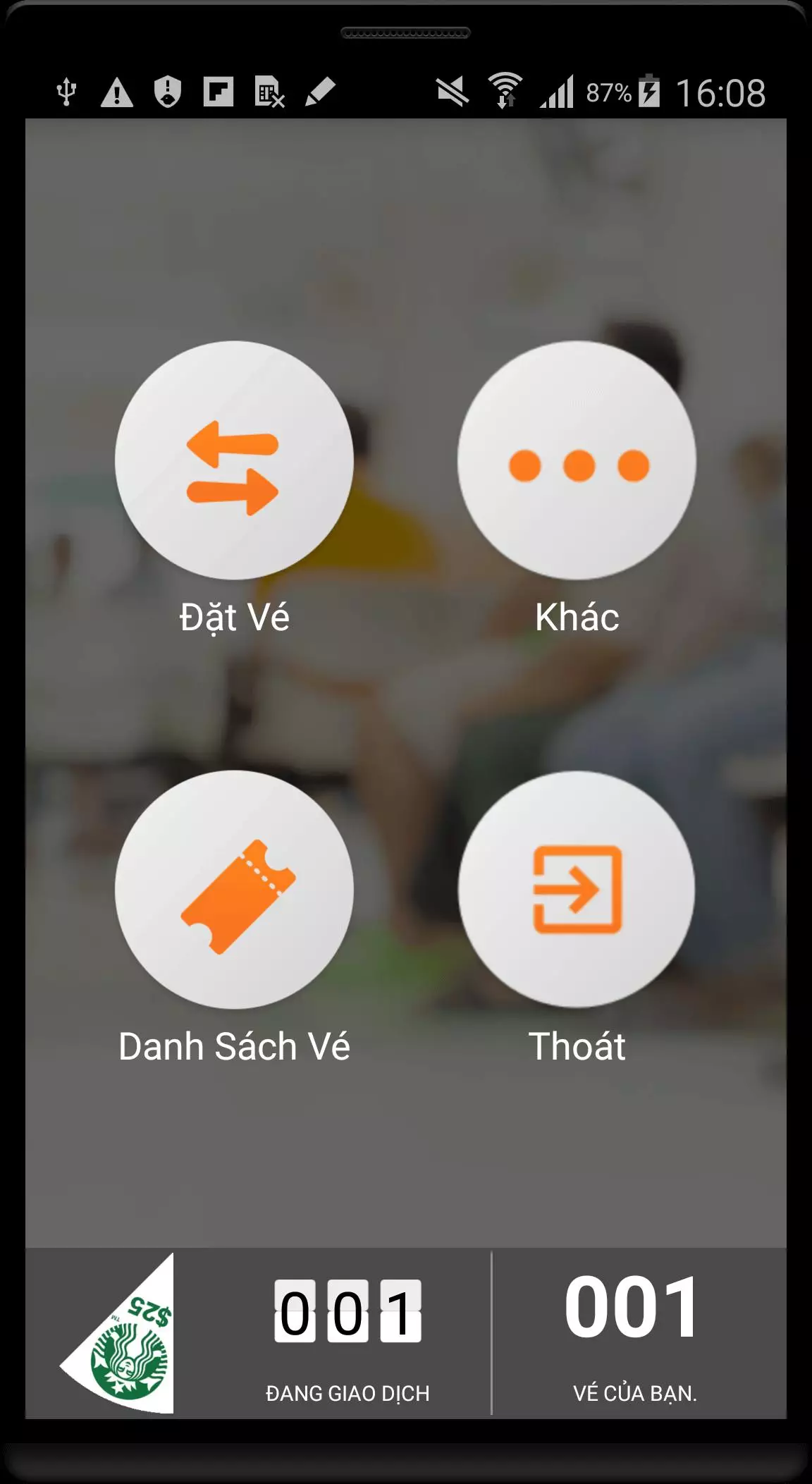
Task: View the Danh Sách Vé ticket list
Action: point(234,890)
